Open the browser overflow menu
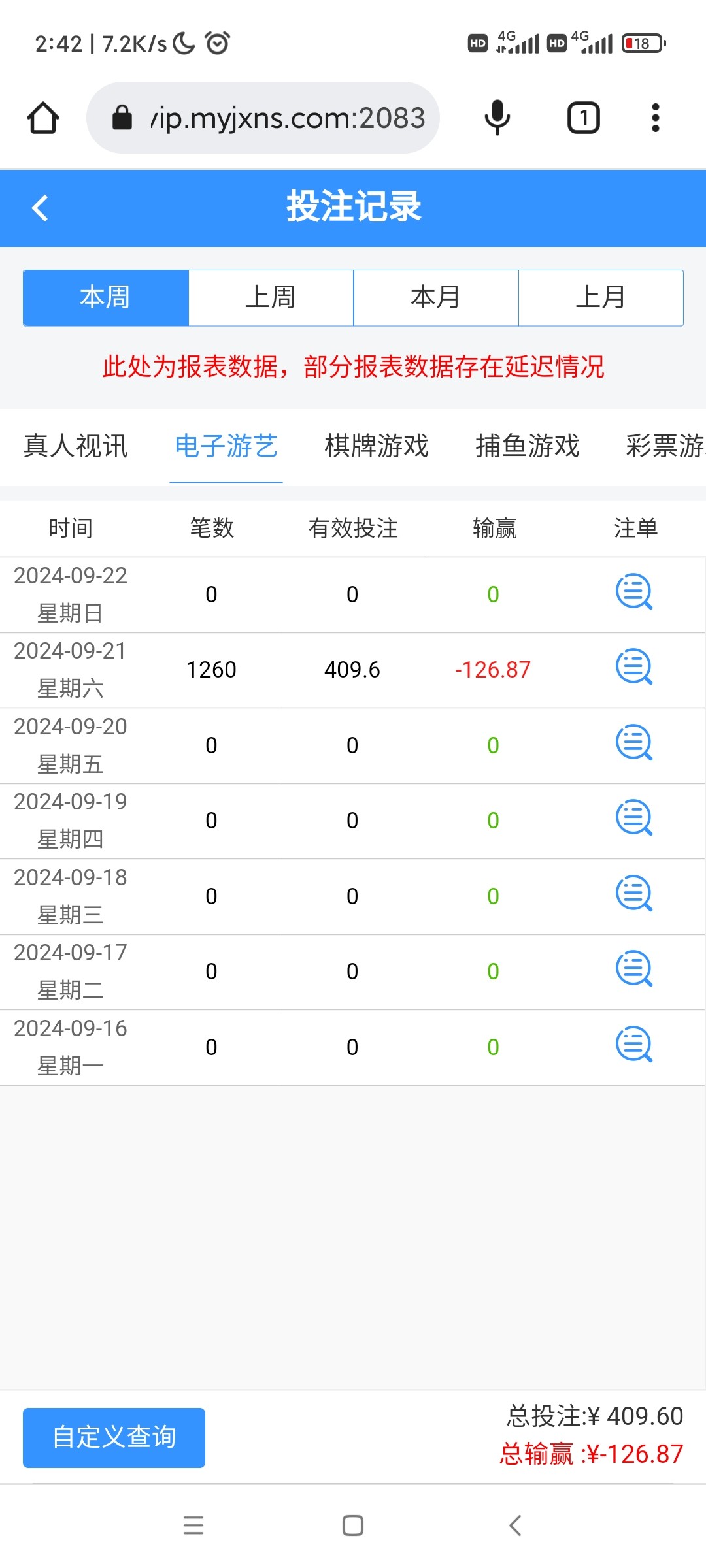The width and height of the screenshot is (706, 1568). click(x=655, y=118)
